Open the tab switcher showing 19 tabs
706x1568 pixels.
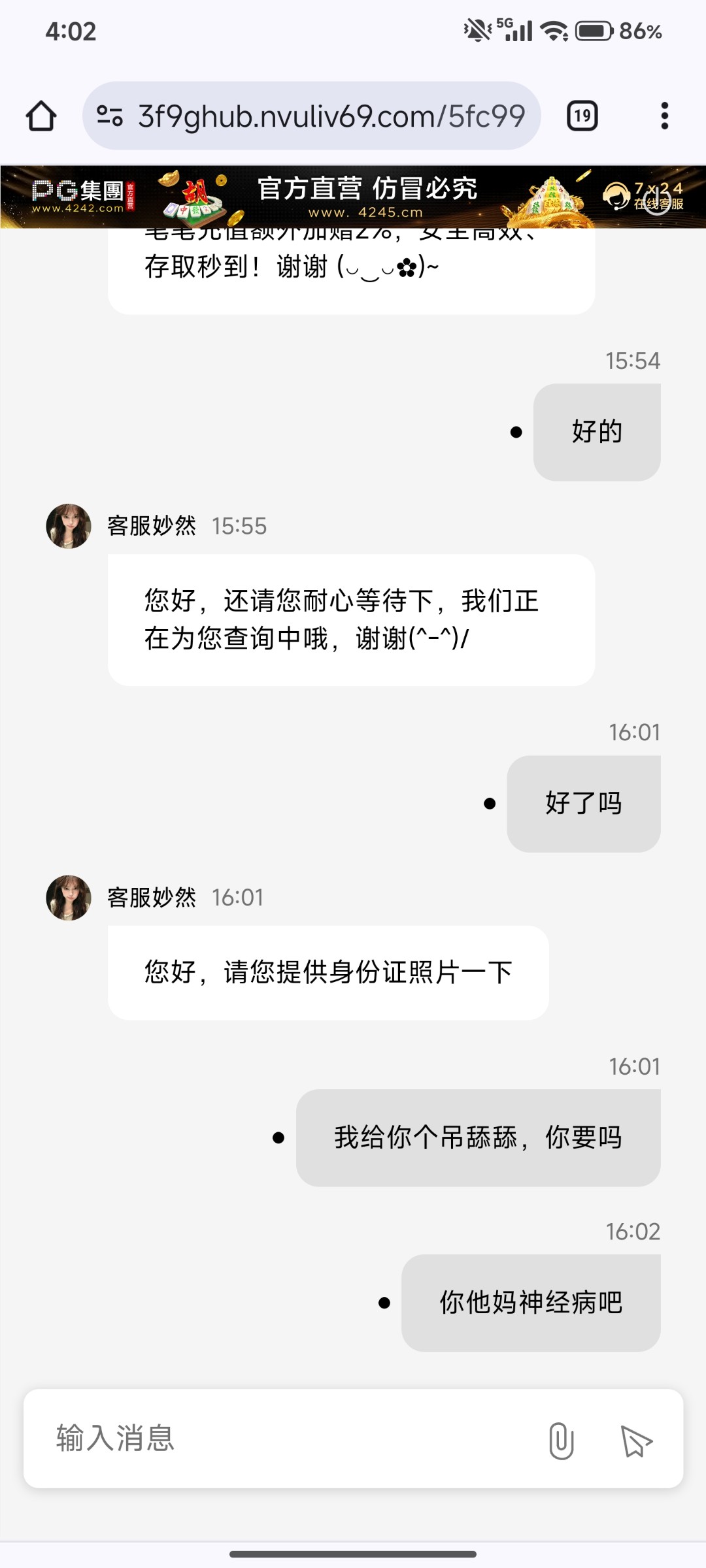click(x=582, y=116)
